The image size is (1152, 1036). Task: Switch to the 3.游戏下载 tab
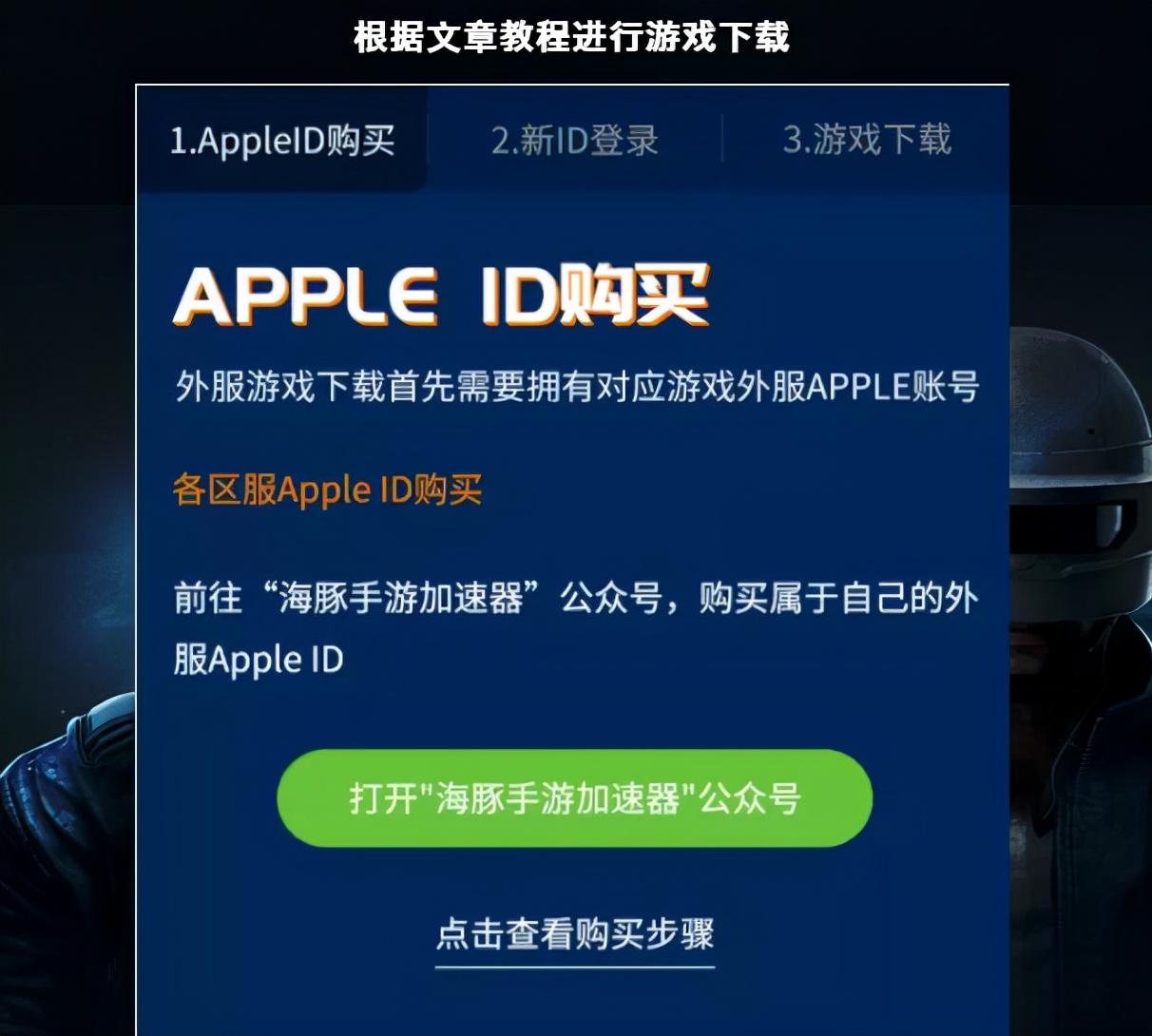(866, 140)
